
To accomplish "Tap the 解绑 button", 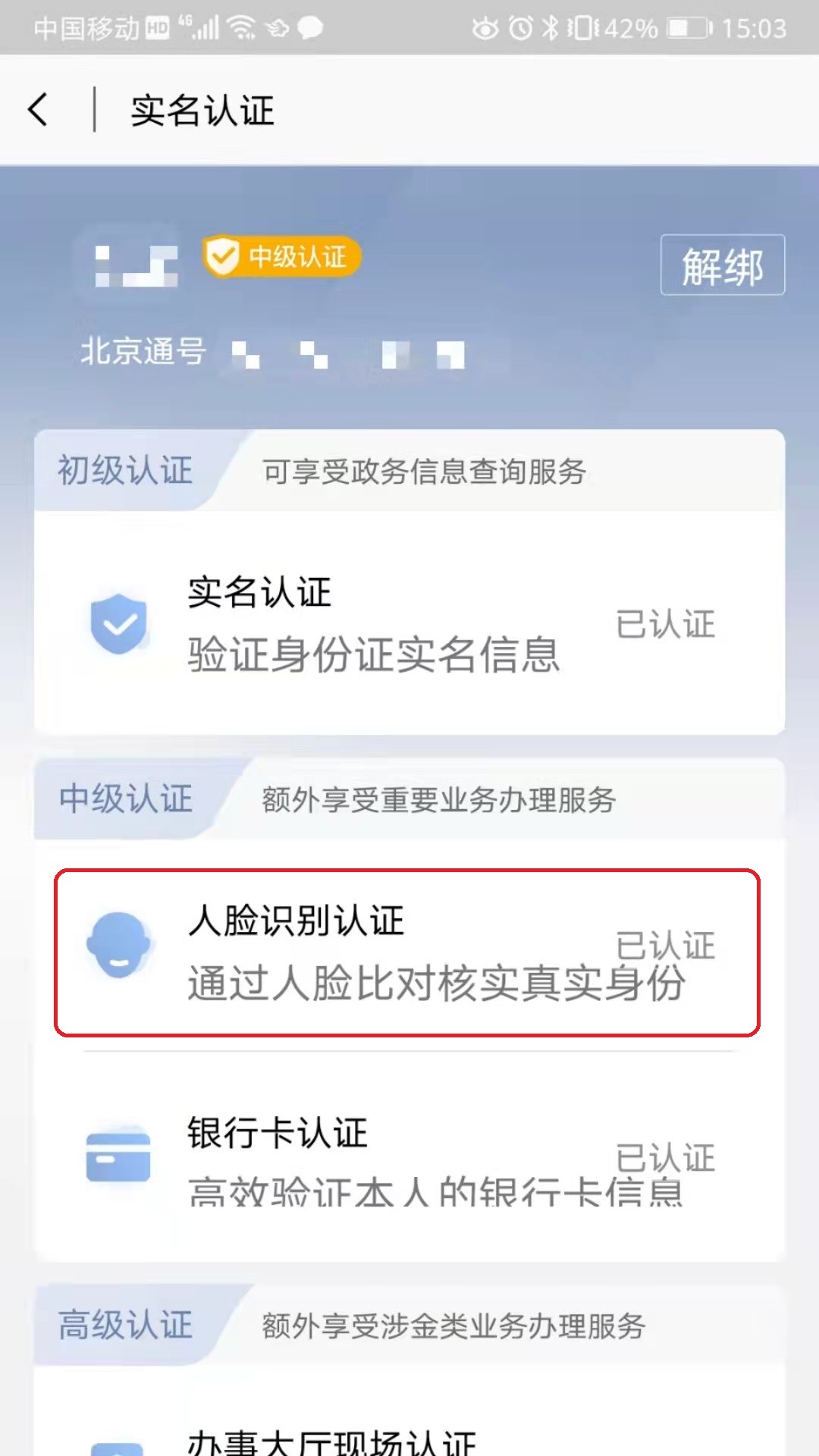I will (x=722, y=265).
